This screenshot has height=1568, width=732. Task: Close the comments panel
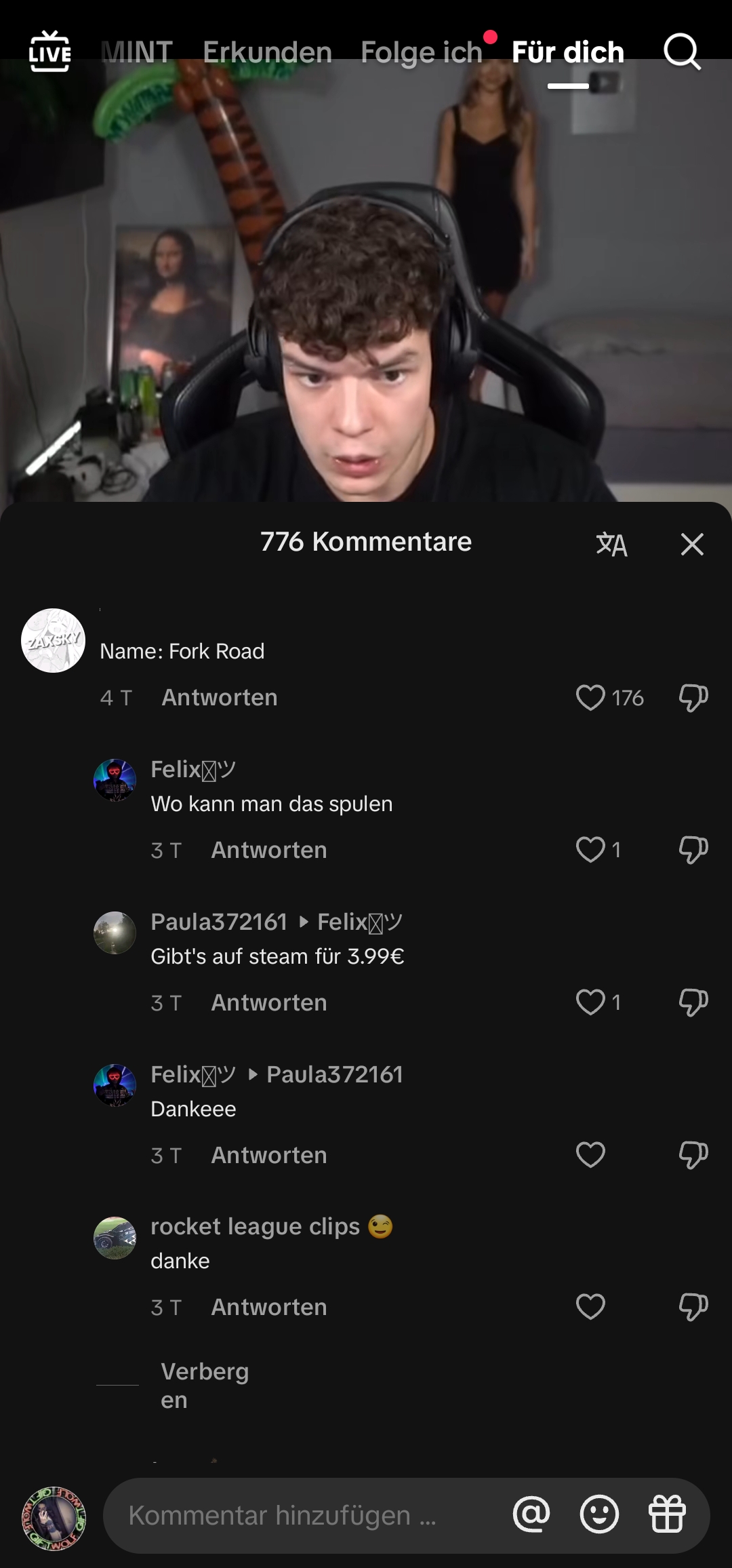tap(692, 544)
